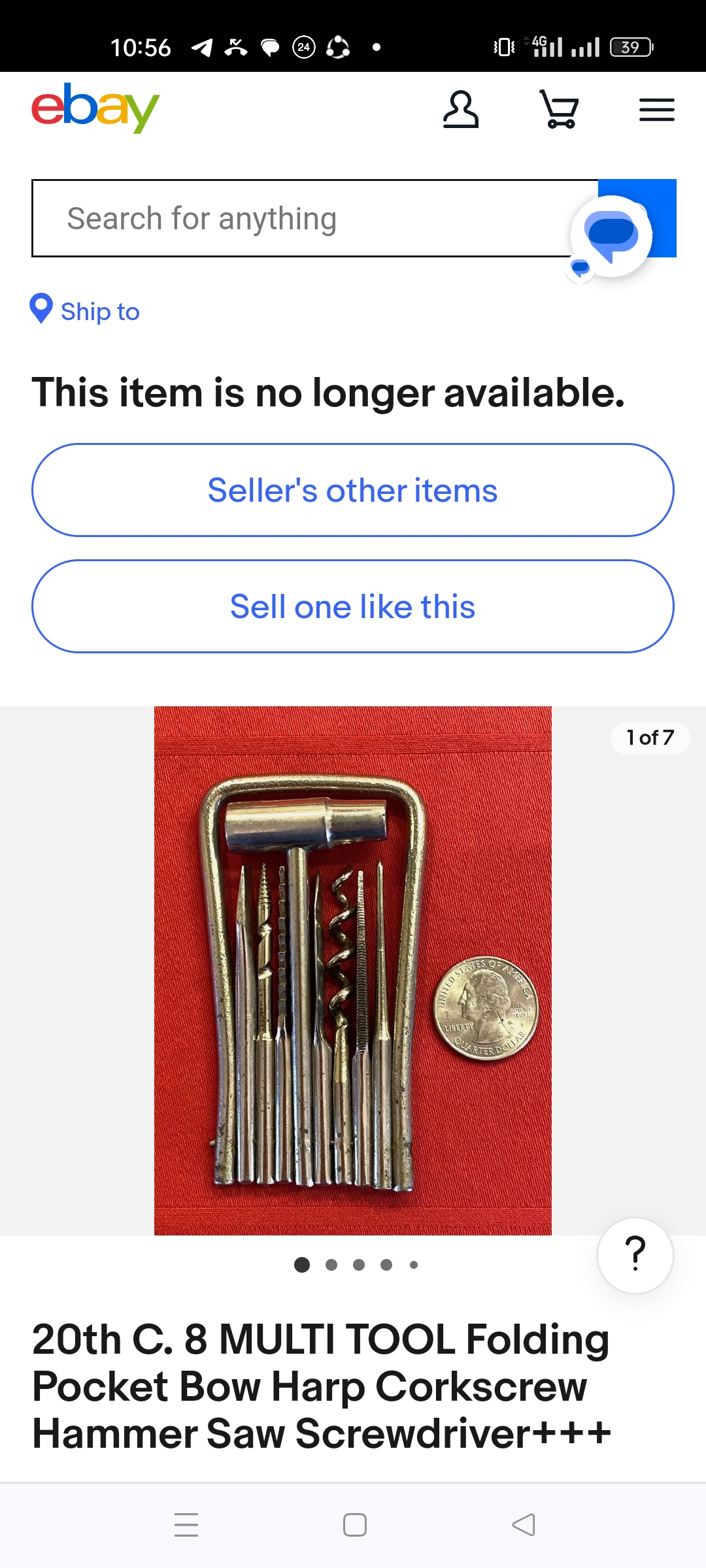The width and height of the screenshot is (706, 1568).
Task: Set the Ship to location
Action: pyautogui.click(x=85, y=310)
